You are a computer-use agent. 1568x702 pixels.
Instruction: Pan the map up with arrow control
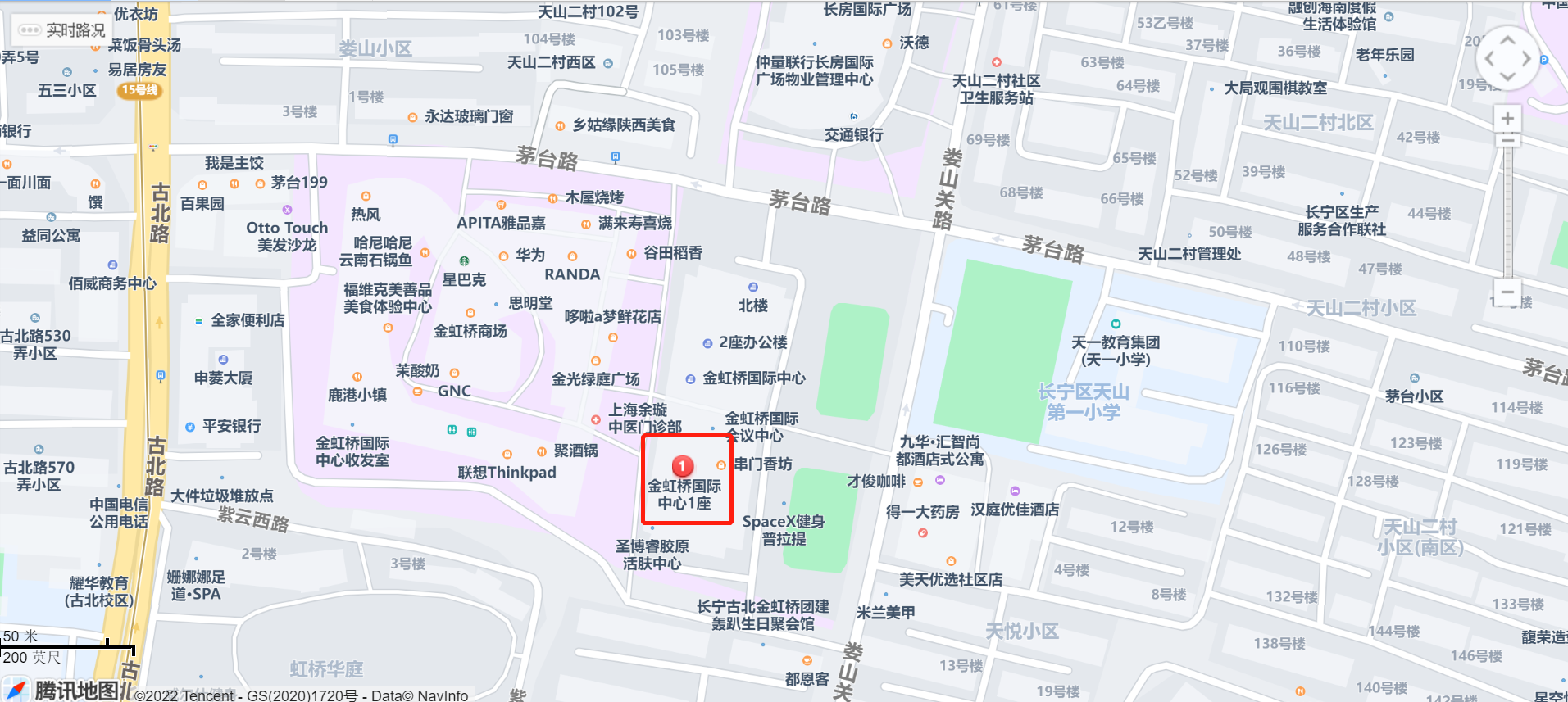pos(1507,41)
